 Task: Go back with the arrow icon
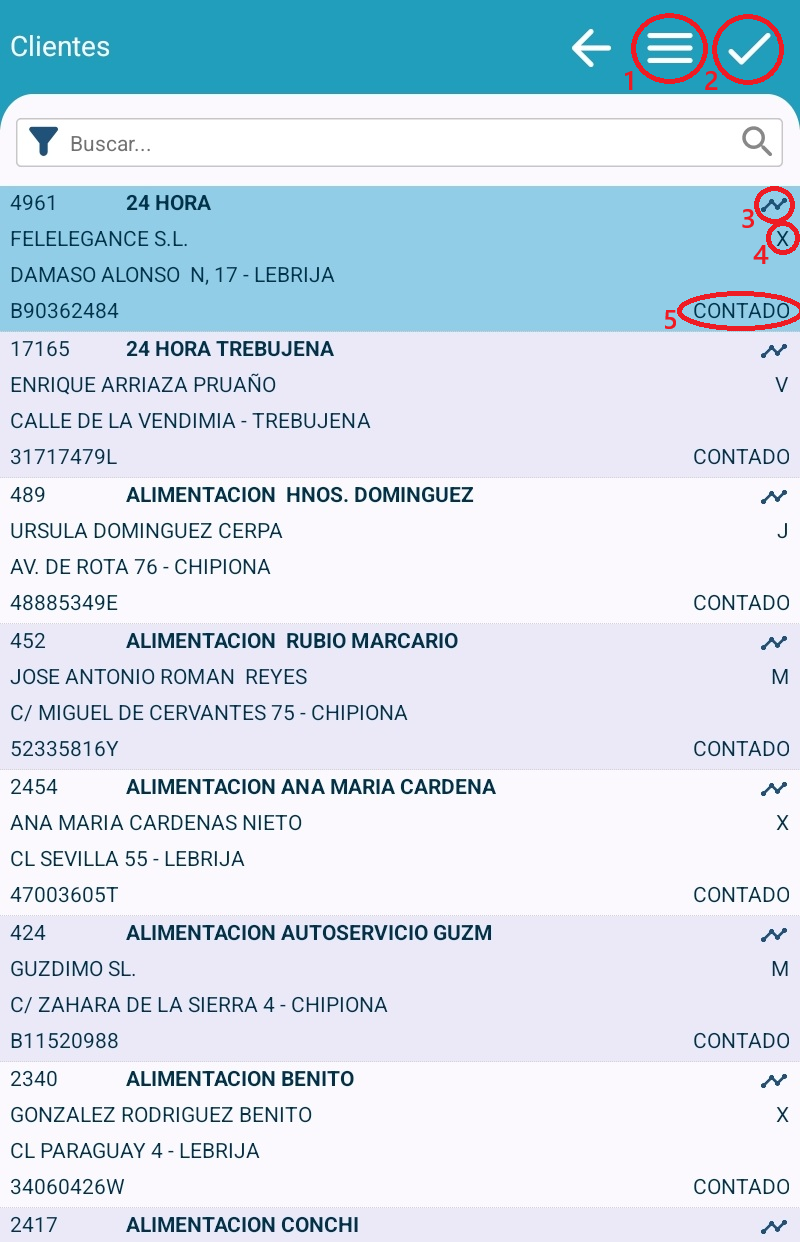click(591, 48)
